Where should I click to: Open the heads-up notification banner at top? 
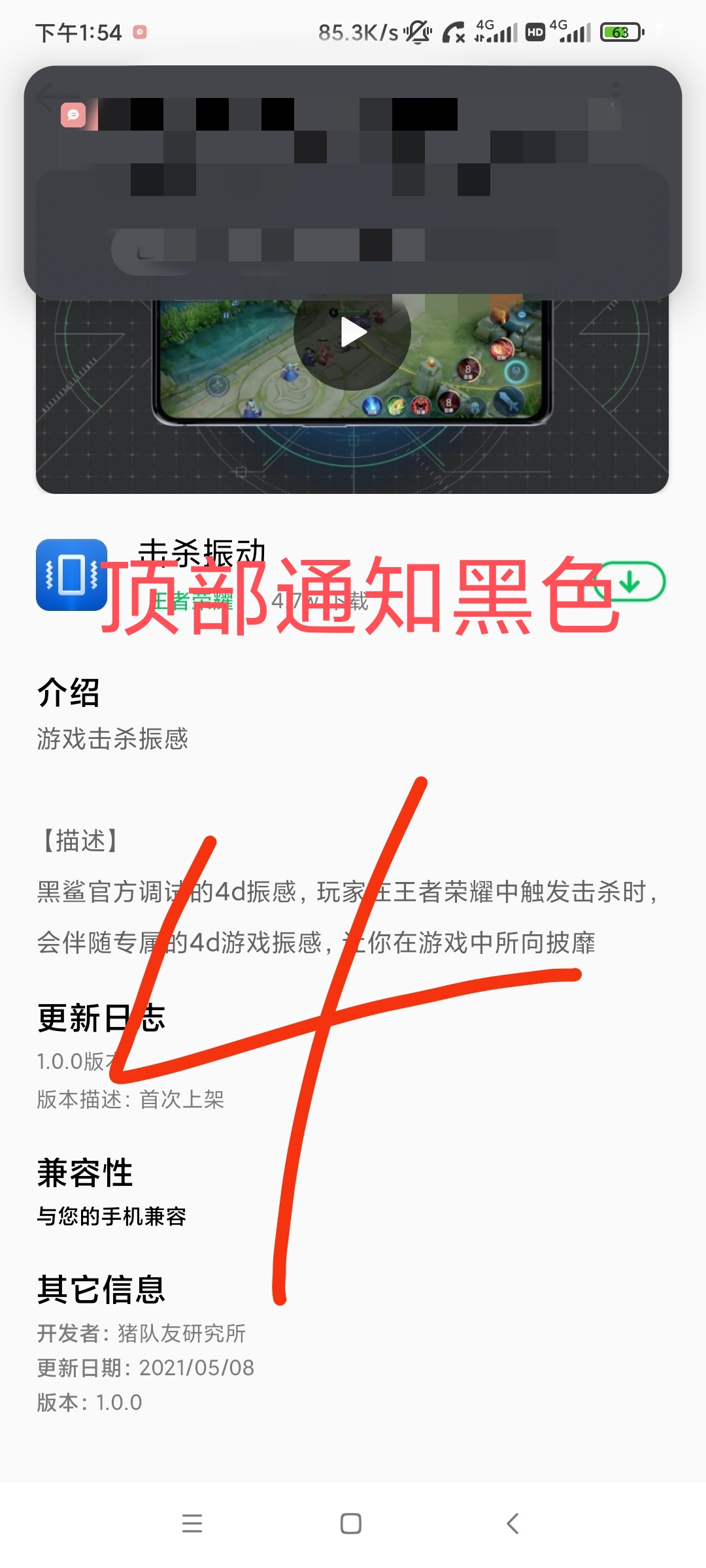click(x=353, y=182)
